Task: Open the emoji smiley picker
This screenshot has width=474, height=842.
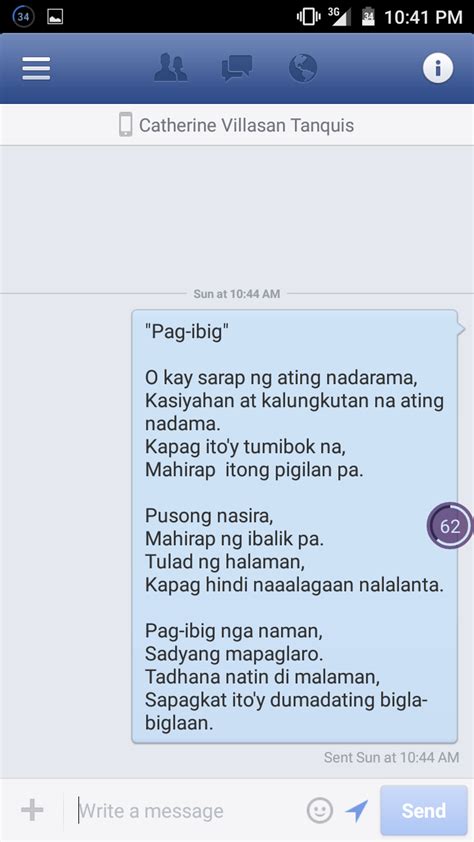Action: point(320,810)
